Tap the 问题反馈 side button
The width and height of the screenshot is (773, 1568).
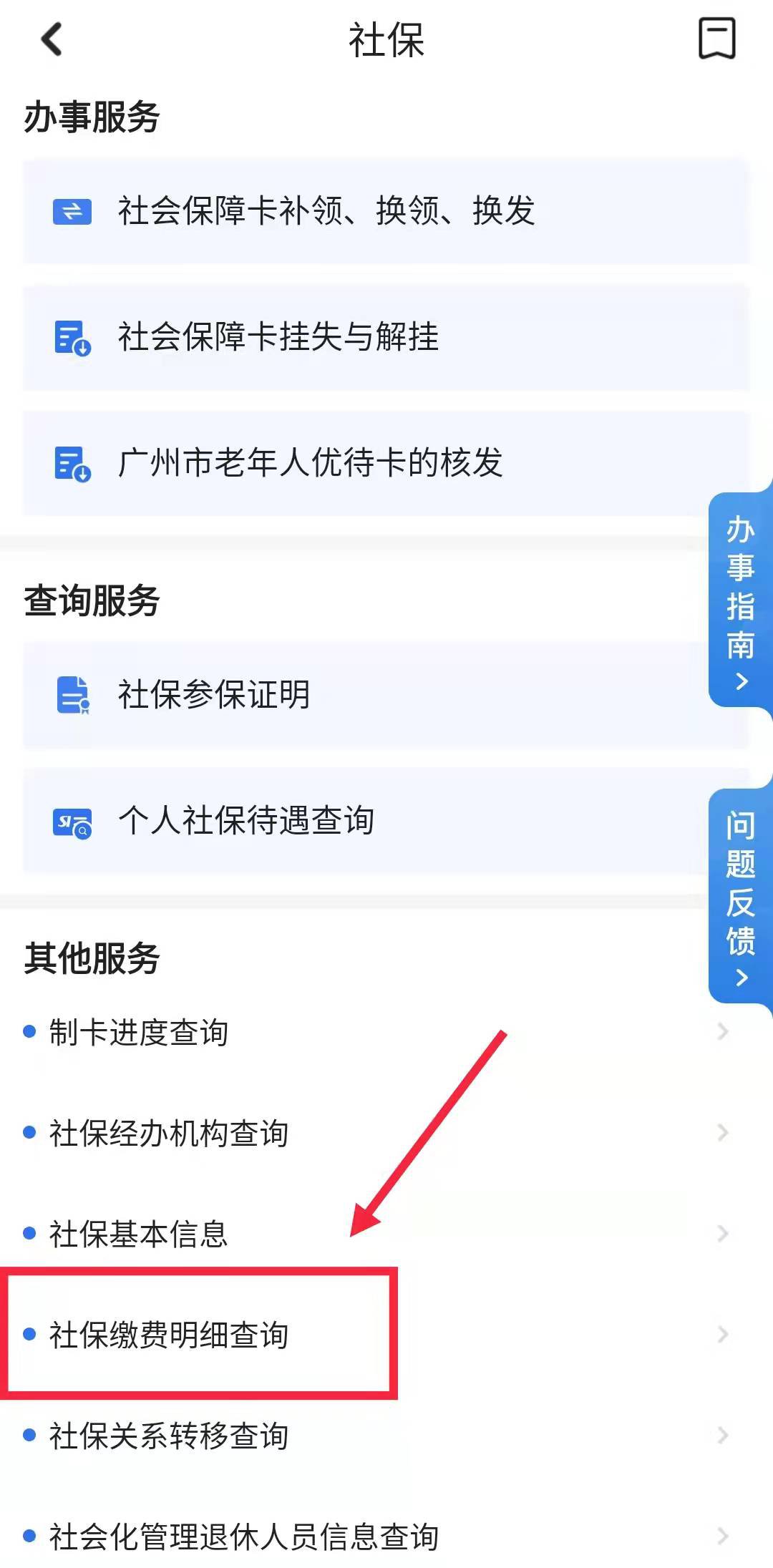click(x=741, y=895)
